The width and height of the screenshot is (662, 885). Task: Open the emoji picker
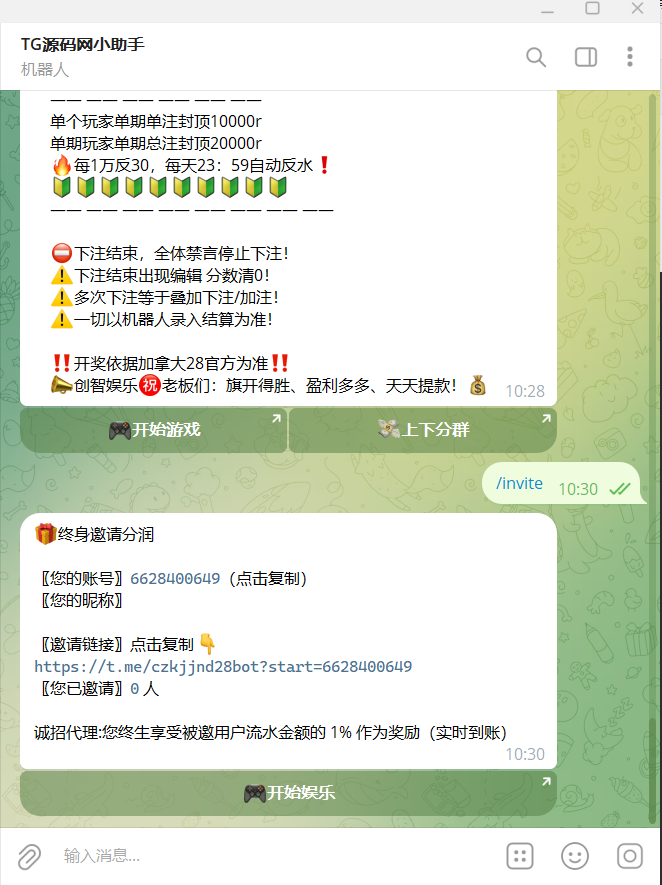tap(575, 856)
